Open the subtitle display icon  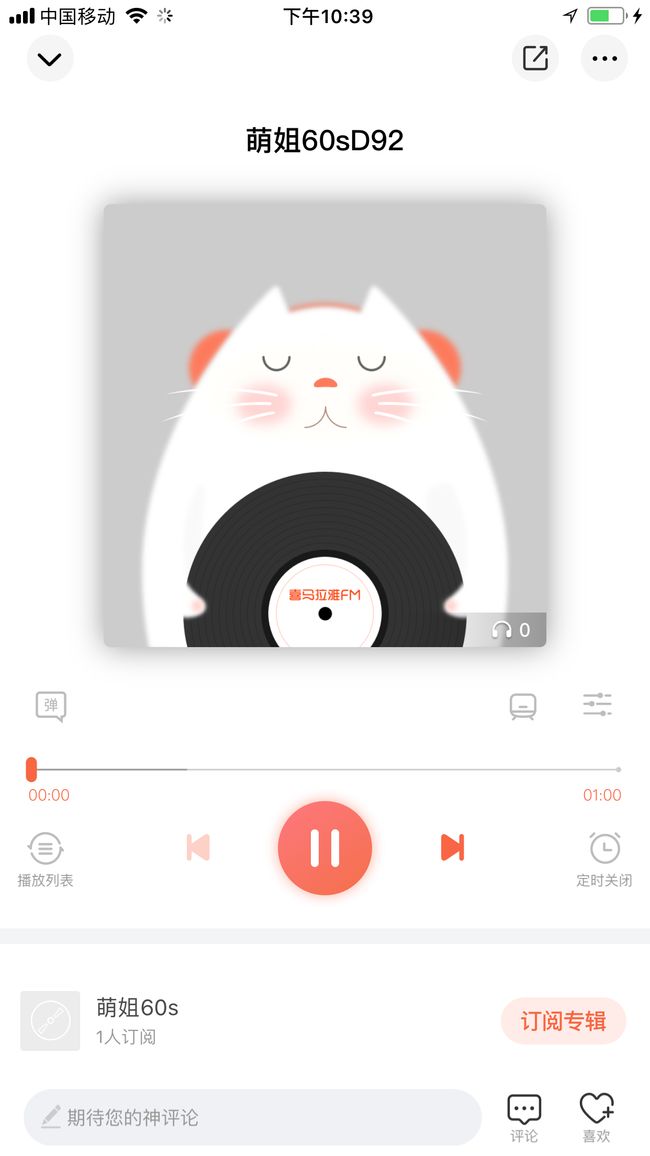523,706
